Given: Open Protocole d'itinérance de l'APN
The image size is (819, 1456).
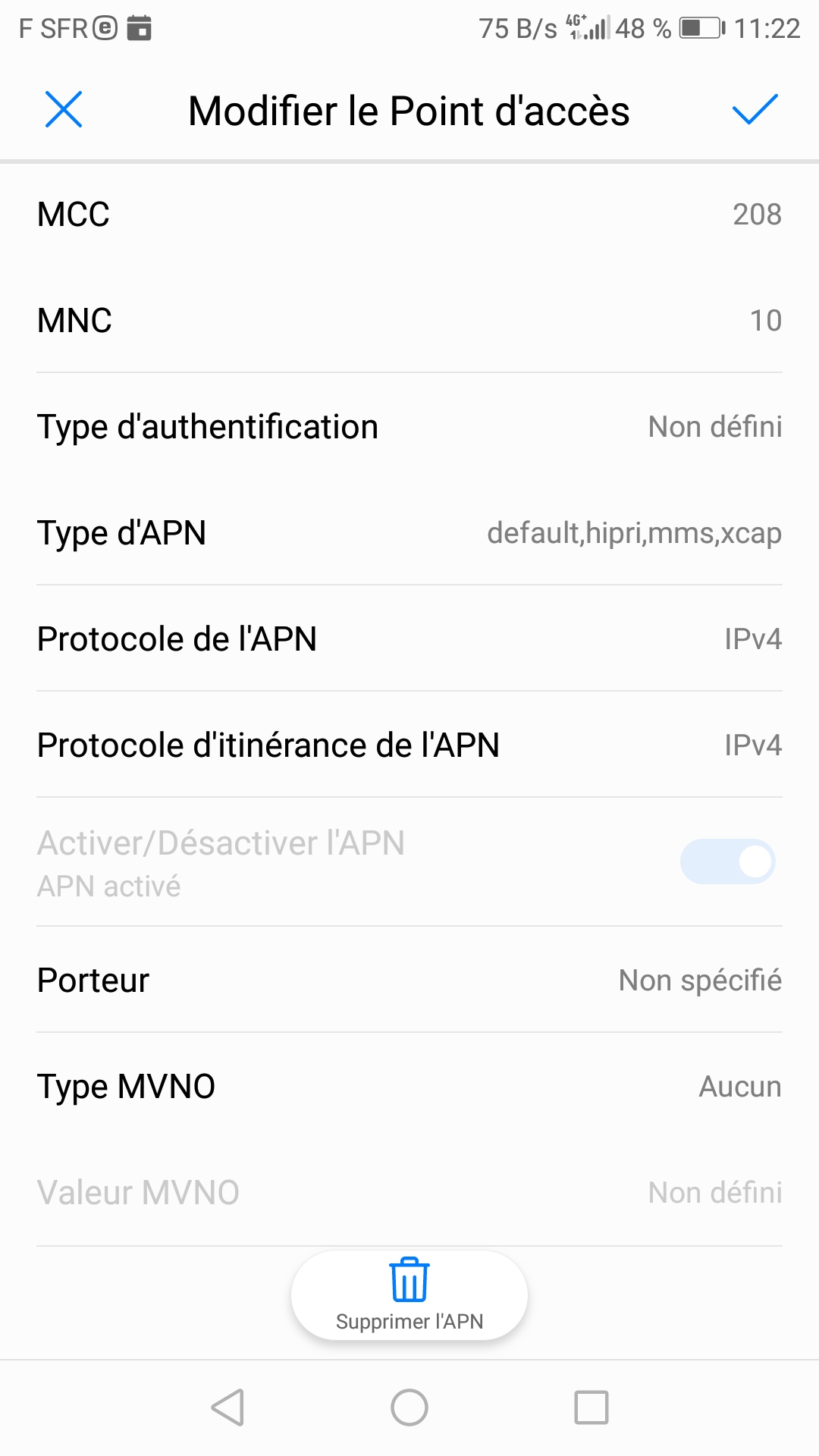Looking at the screenshot, I should pyautogui.click(x=409, y=745).
